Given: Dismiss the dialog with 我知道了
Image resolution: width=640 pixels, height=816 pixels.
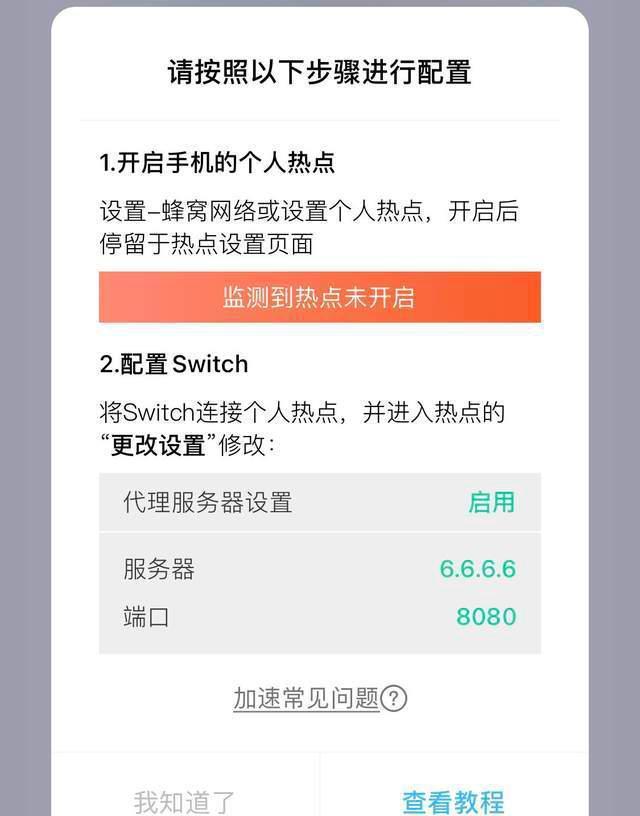Looking at the screenshot, I should coord(185,800).
